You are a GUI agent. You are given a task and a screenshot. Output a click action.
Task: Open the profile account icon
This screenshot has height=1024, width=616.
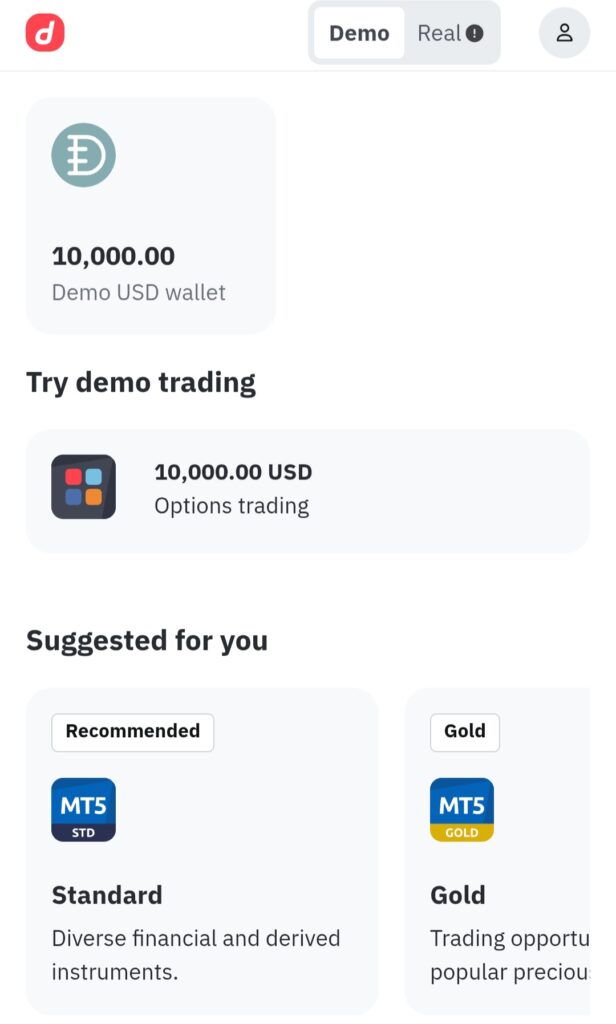[x=564, y=33]
